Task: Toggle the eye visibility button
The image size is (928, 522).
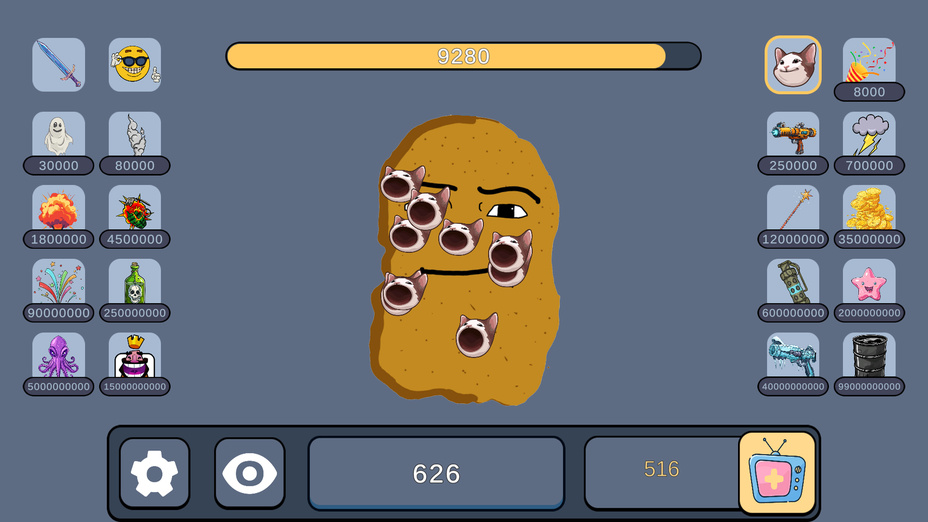Action: (x=250, y=473)
